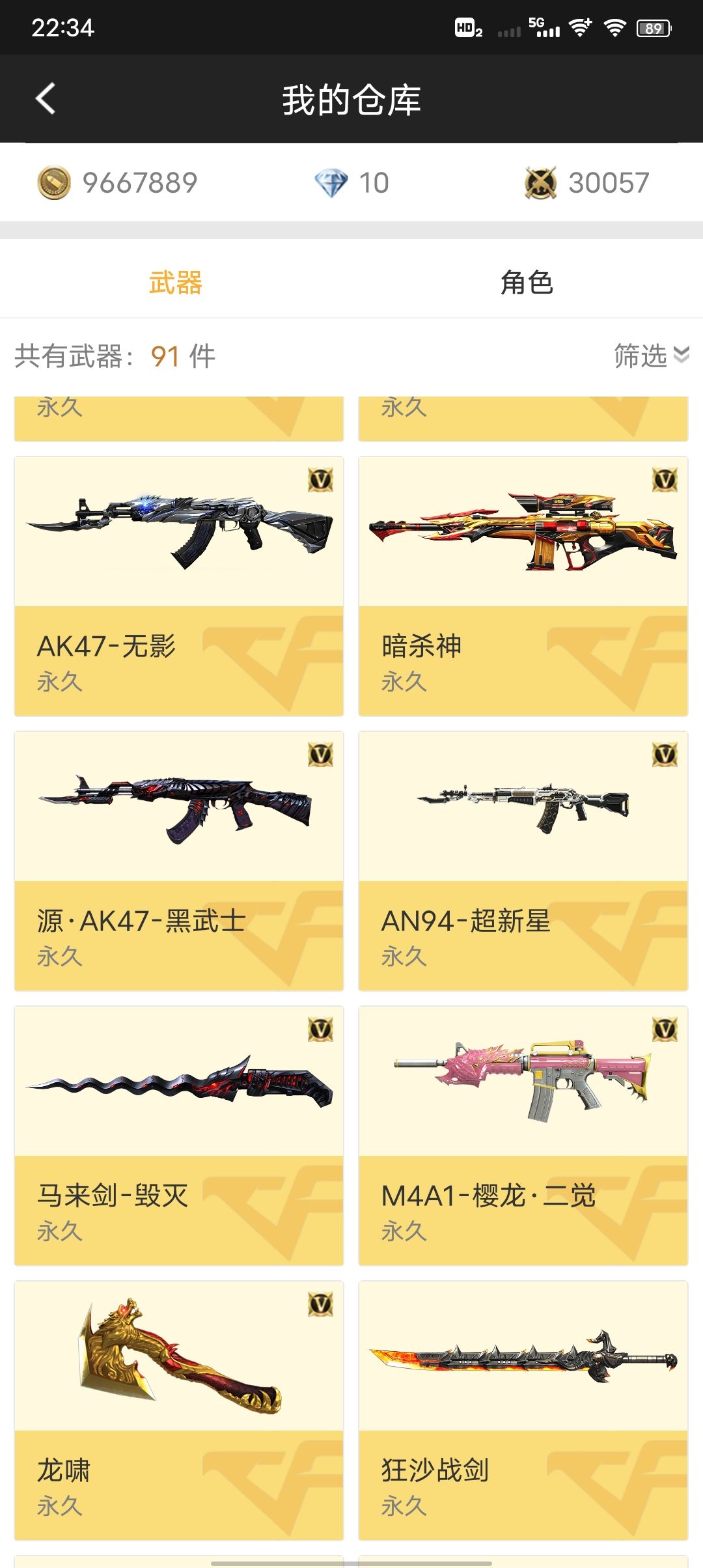View the 龙啸 axe card
The width and height of the screenshot is (703, 1568).
(x=179, y=1410)
